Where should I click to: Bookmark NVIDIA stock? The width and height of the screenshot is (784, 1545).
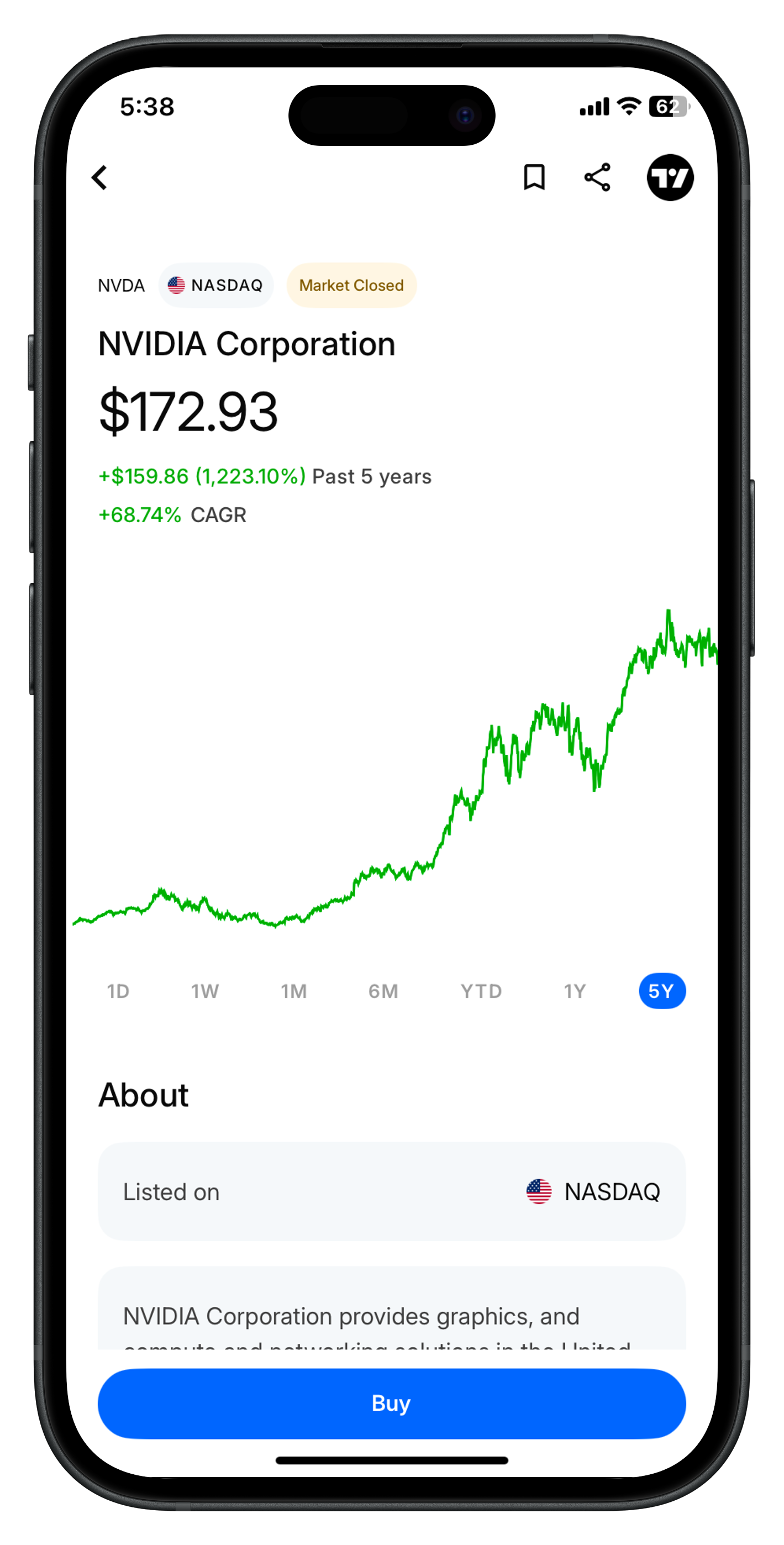(x=534, y=177)
